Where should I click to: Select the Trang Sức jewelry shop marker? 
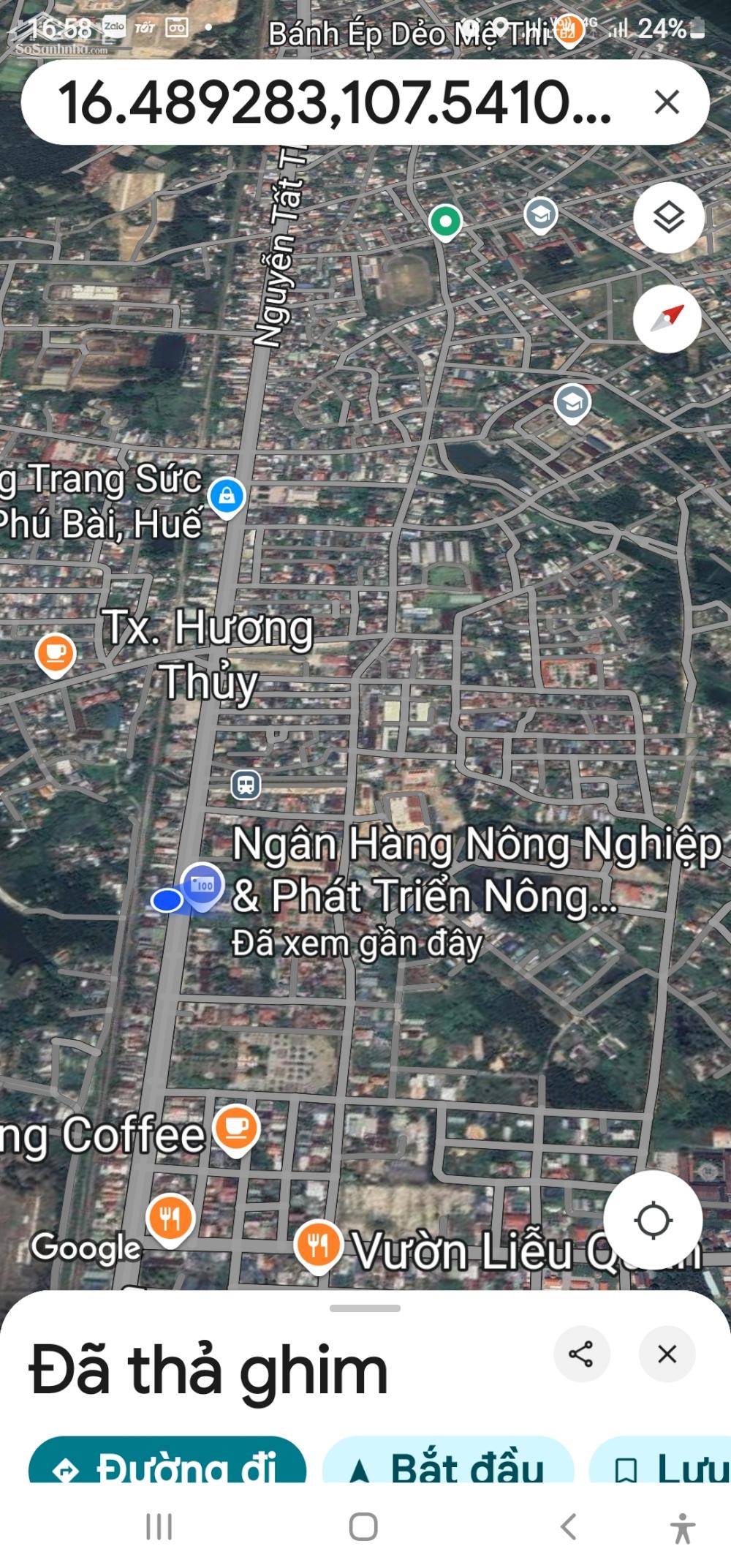[227, 497]
